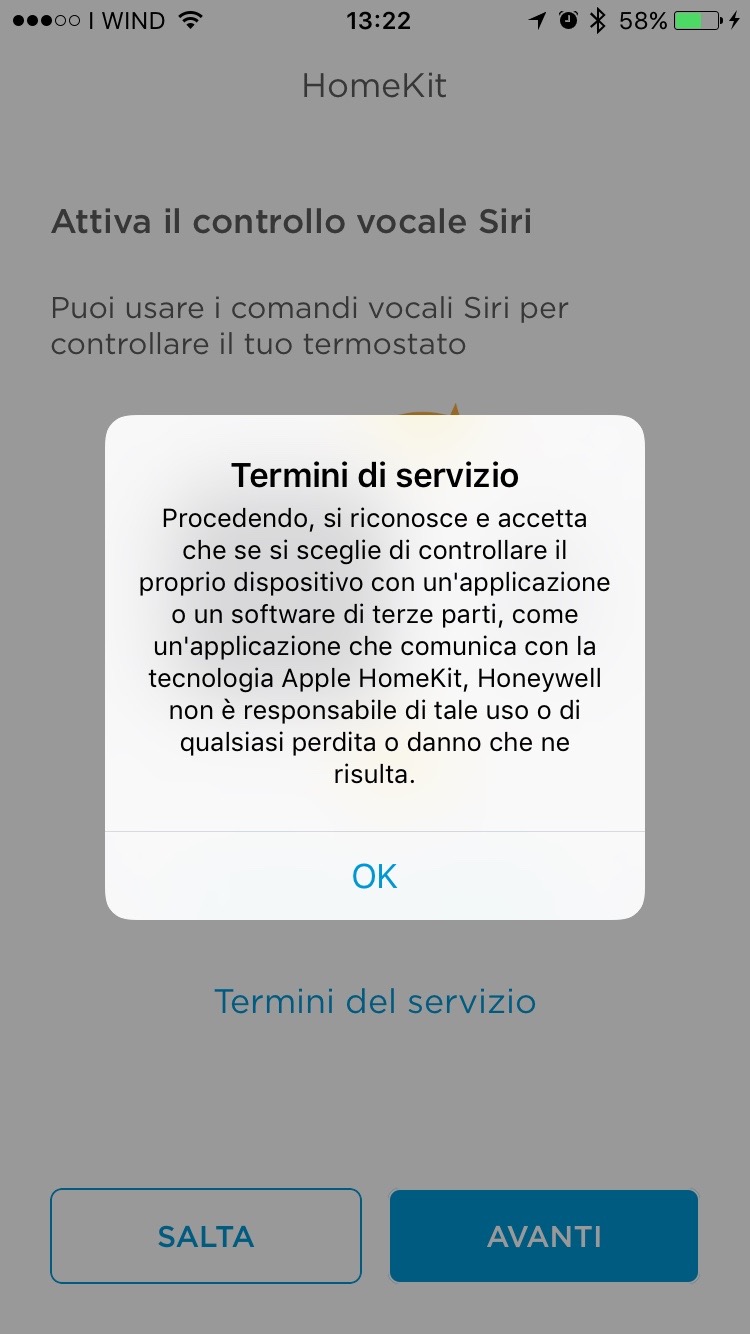This screenshot has height=1334, width=750.
Task: Tap the SALTA button
Action: [x=205, y=1236]
